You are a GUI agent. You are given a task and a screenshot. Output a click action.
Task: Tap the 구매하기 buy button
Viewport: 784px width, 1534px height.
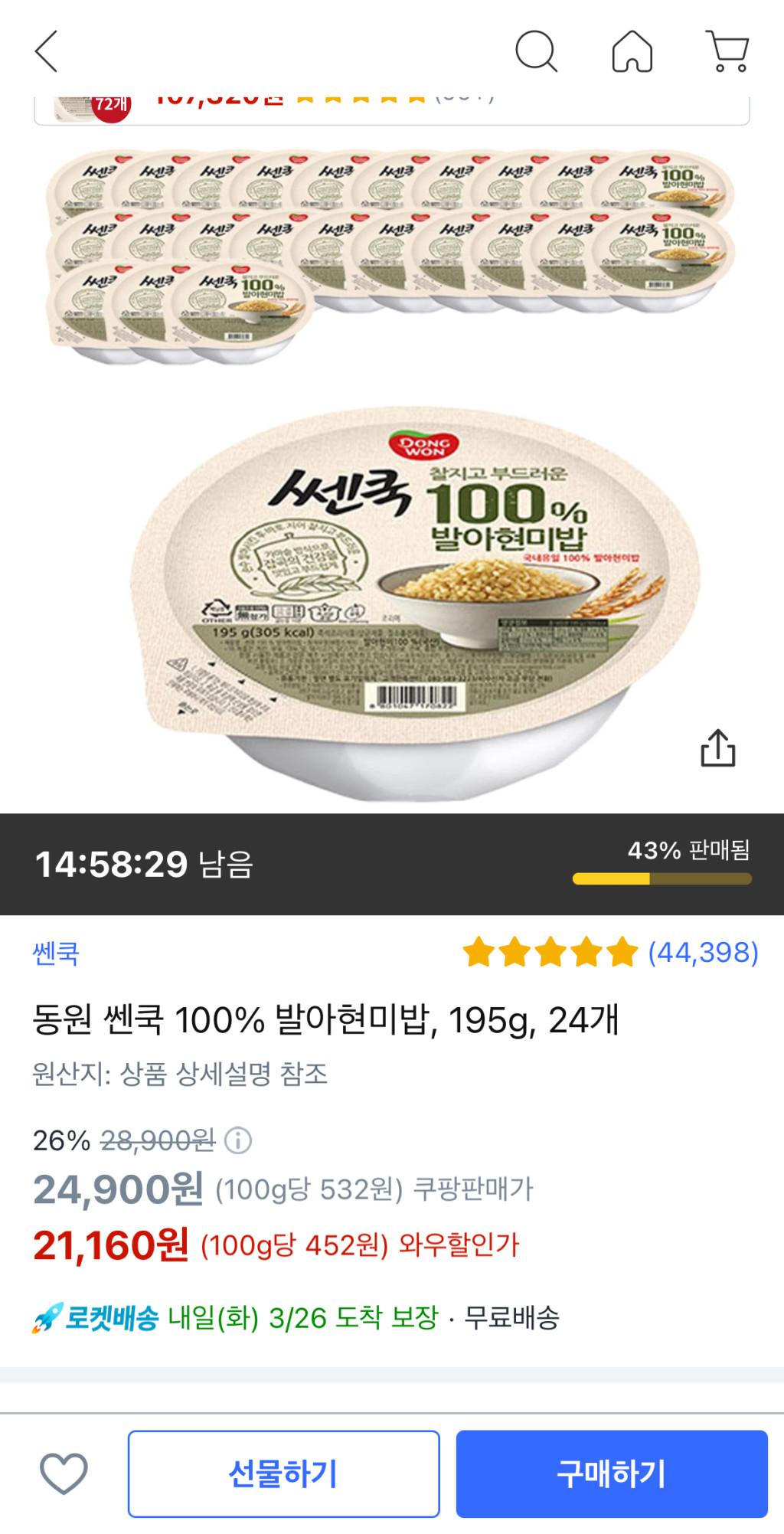click(x=611, y=1473)
